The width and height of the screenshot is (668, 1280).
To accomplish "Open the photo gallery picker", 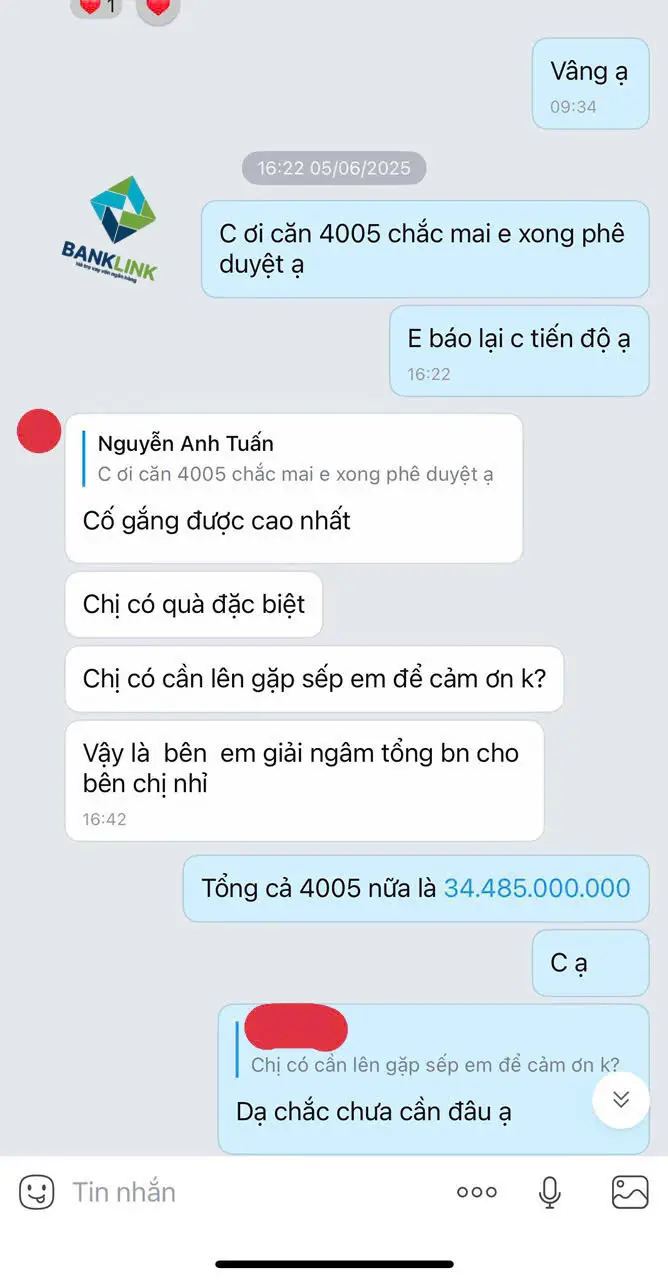I will (630, 1192).
